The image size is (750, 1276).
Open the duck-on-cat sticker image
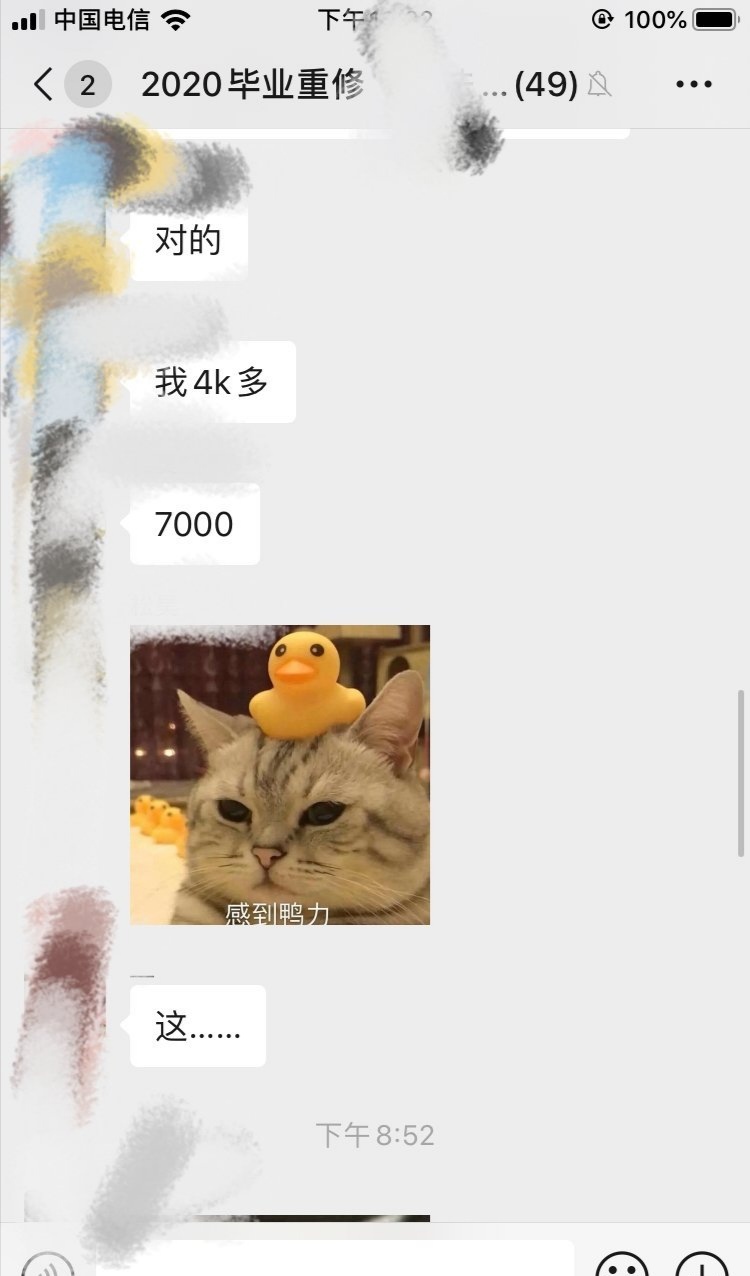280,775
